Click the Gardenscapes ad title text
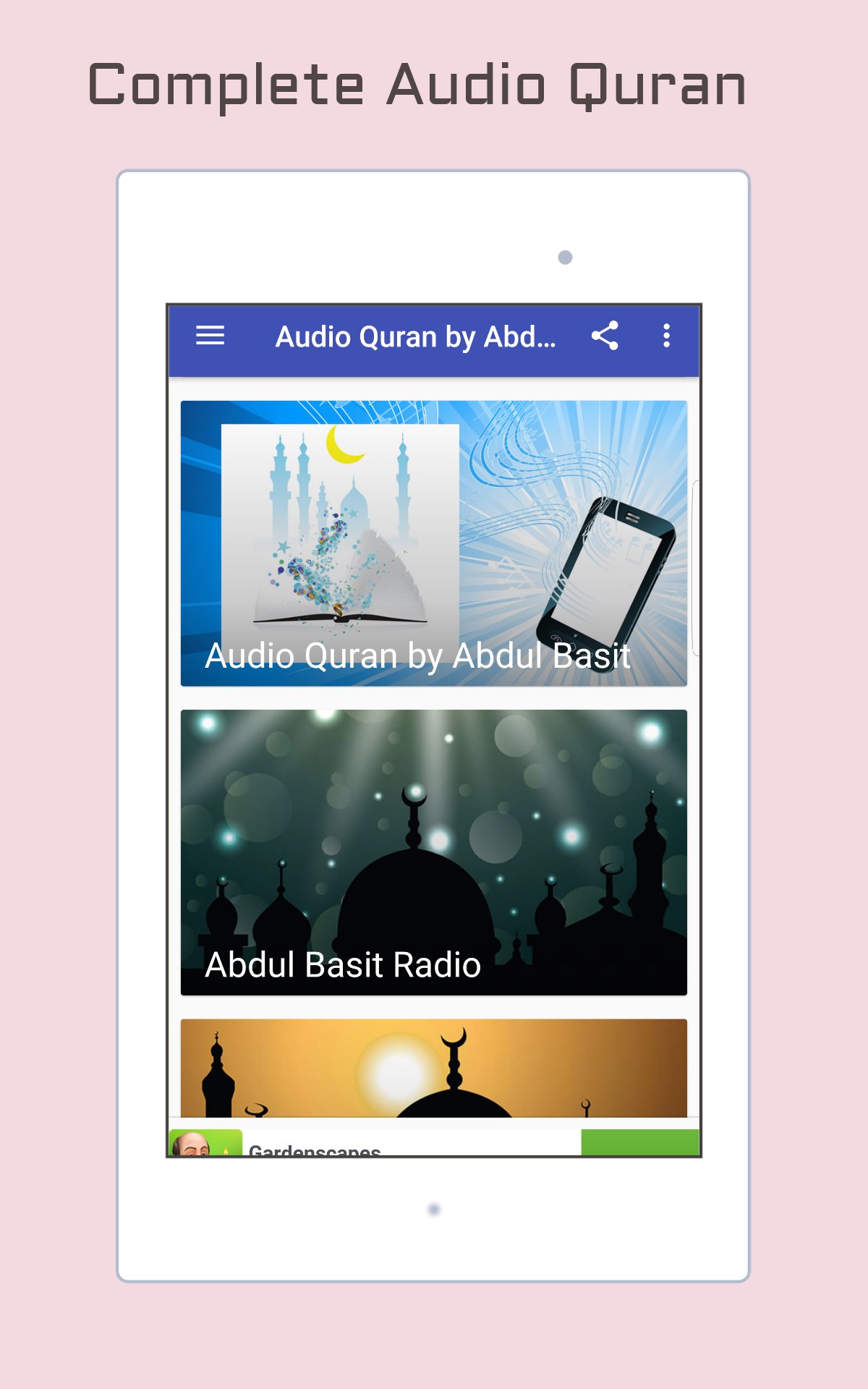 click(x=314, y=1149)
